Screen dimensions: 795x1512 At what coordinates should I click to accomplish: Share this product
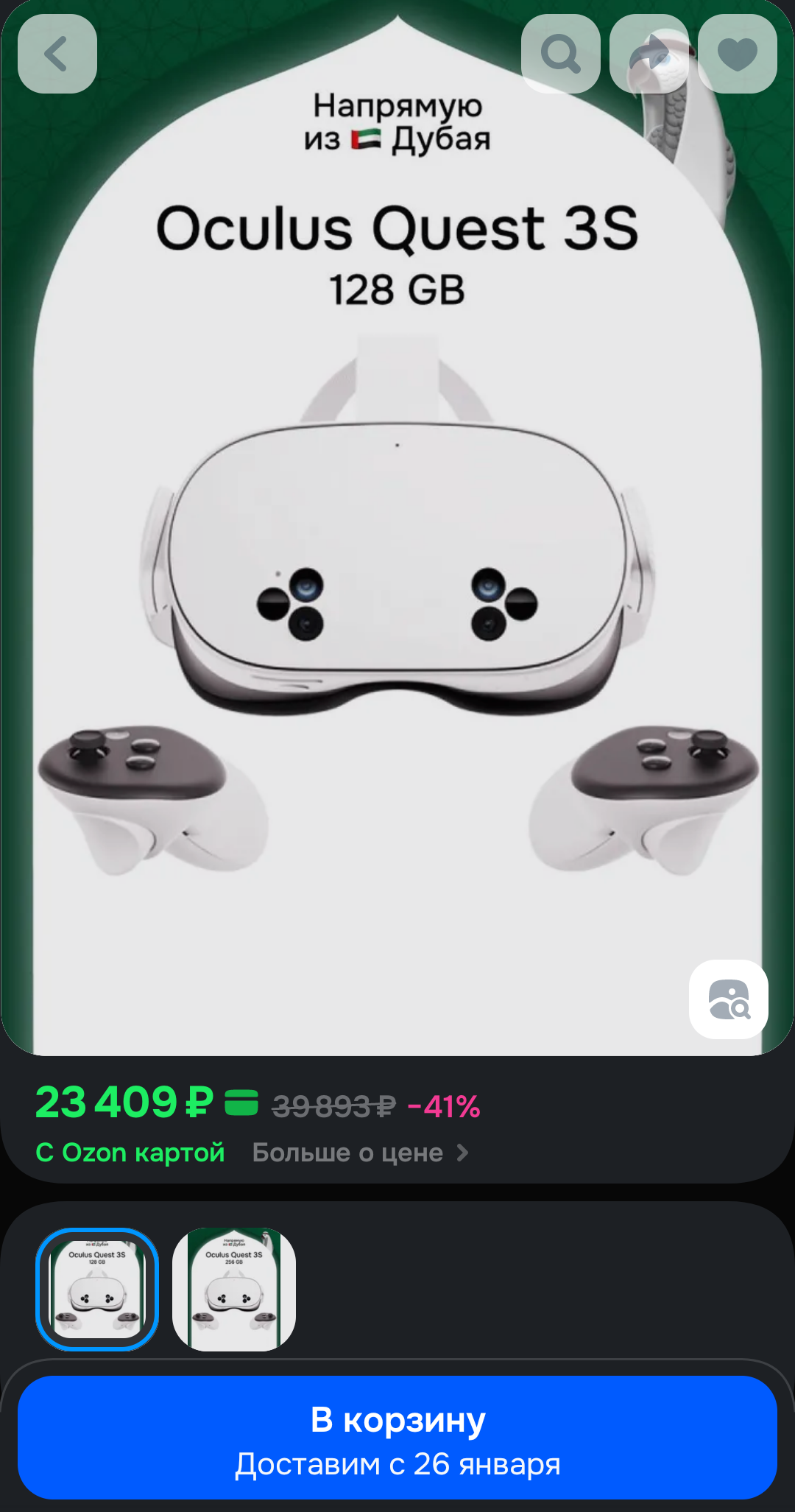(x=649, y=54)
